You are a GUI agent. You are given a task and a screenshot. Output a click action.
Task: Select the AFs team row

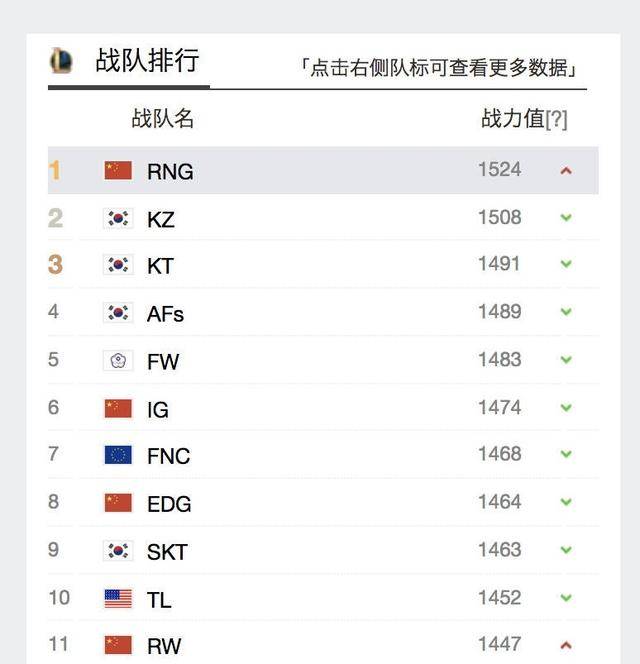[165, 314]
